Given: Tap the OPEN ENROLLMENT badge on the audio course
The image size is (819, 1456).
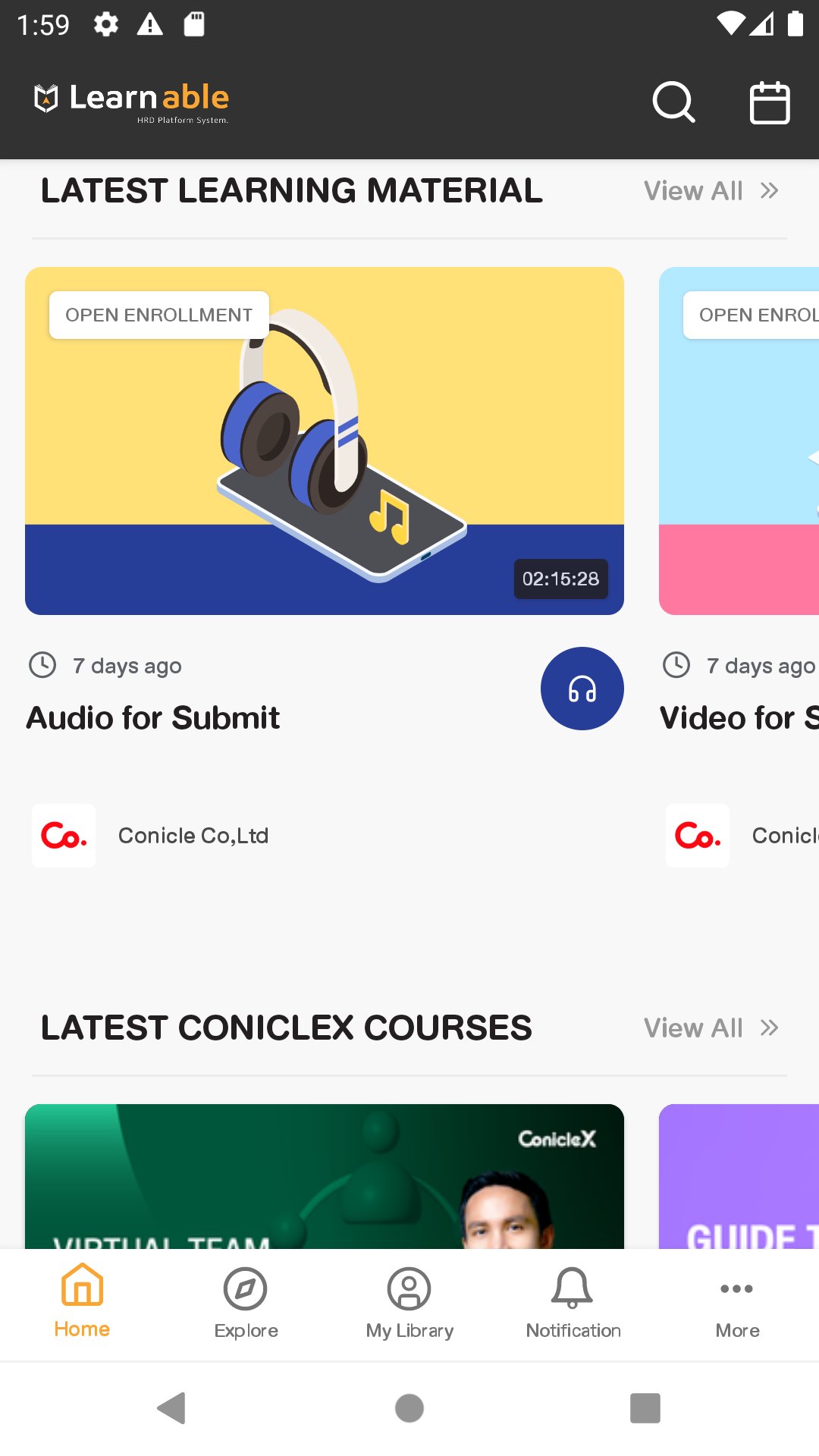Looking at the screenshot, I should (158, 314).
